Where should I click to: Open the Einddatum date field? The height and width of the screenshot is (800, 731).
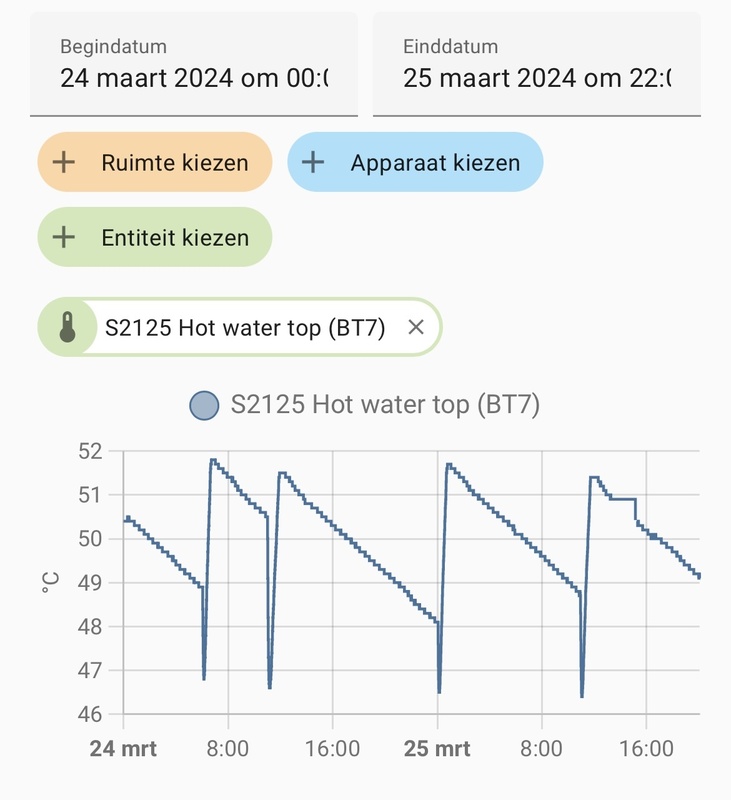point(536,64)
